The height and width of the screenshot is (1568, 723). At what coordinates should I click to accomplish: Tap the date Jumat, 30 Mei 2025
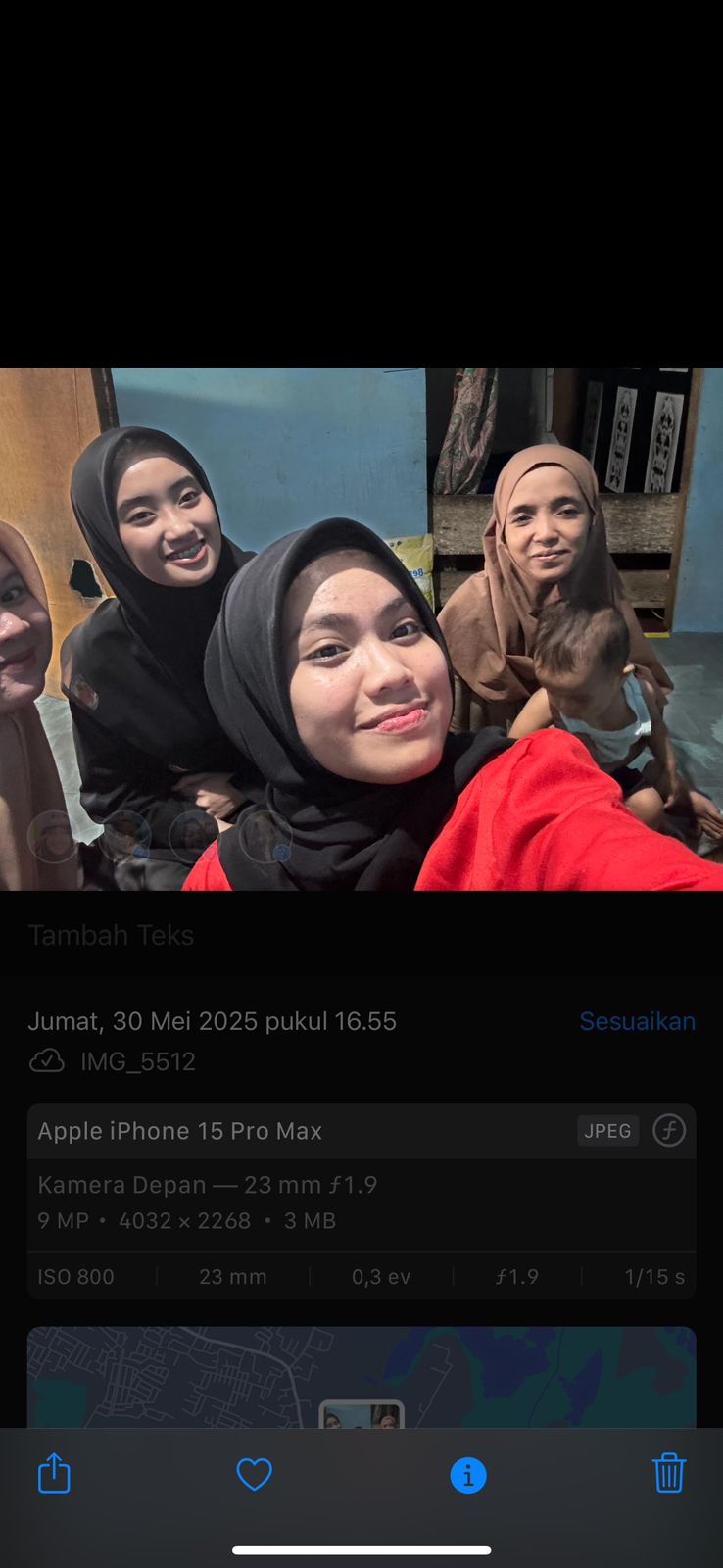[x=213, y=1020]
